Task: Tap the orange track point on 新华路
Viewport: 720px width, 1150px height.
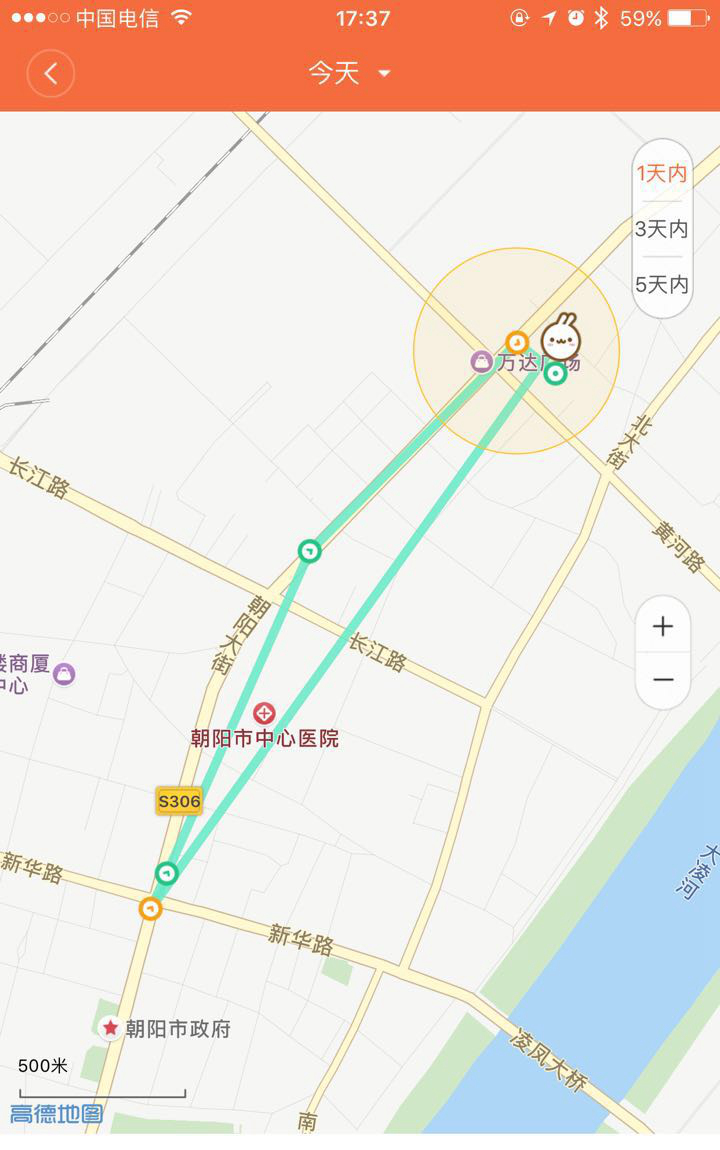Action: tap(150, 908)
